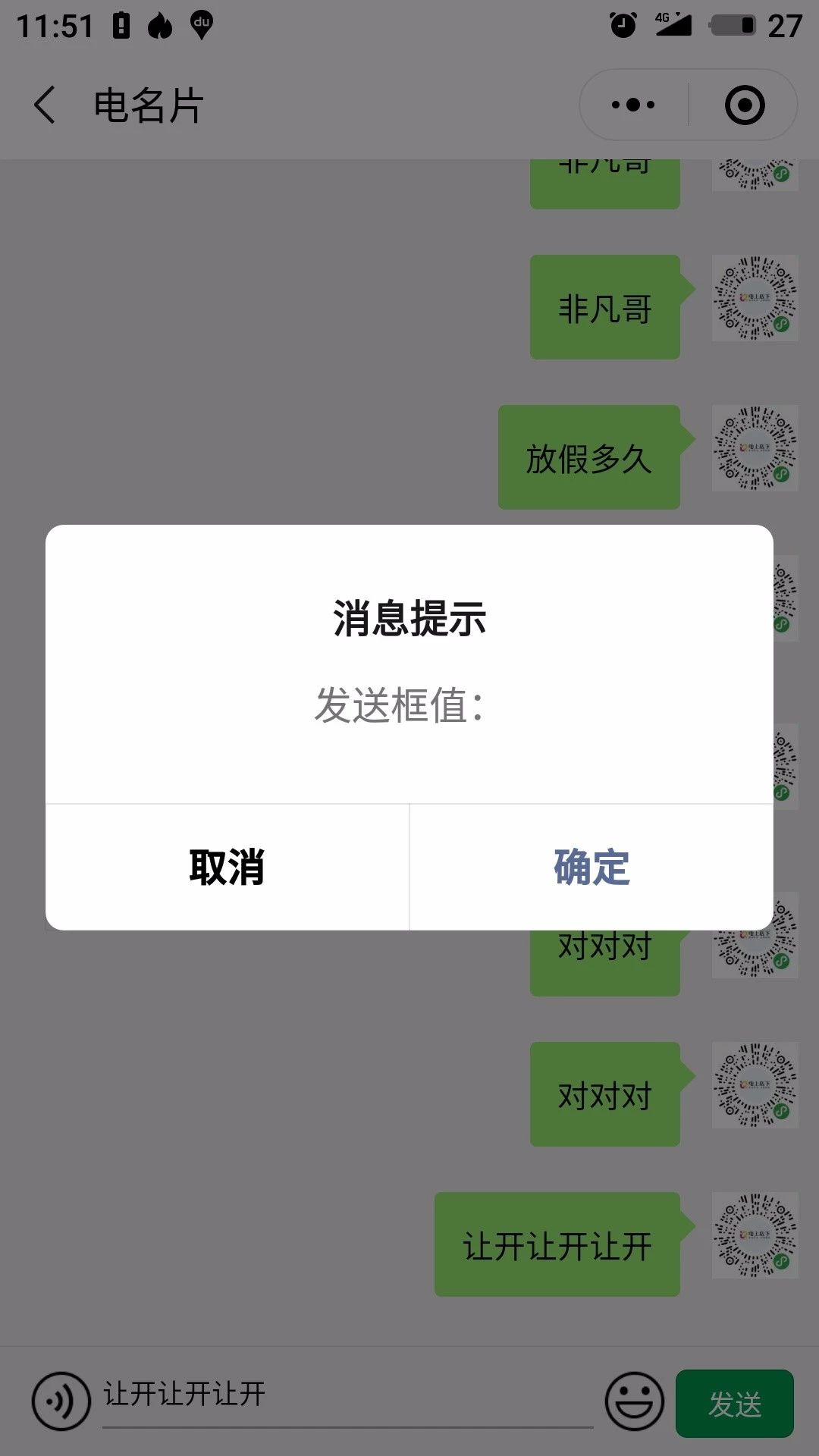Confirm the dialog with 确定
819x1456 pixels.
pyautogui.click(x=591, y=867)
